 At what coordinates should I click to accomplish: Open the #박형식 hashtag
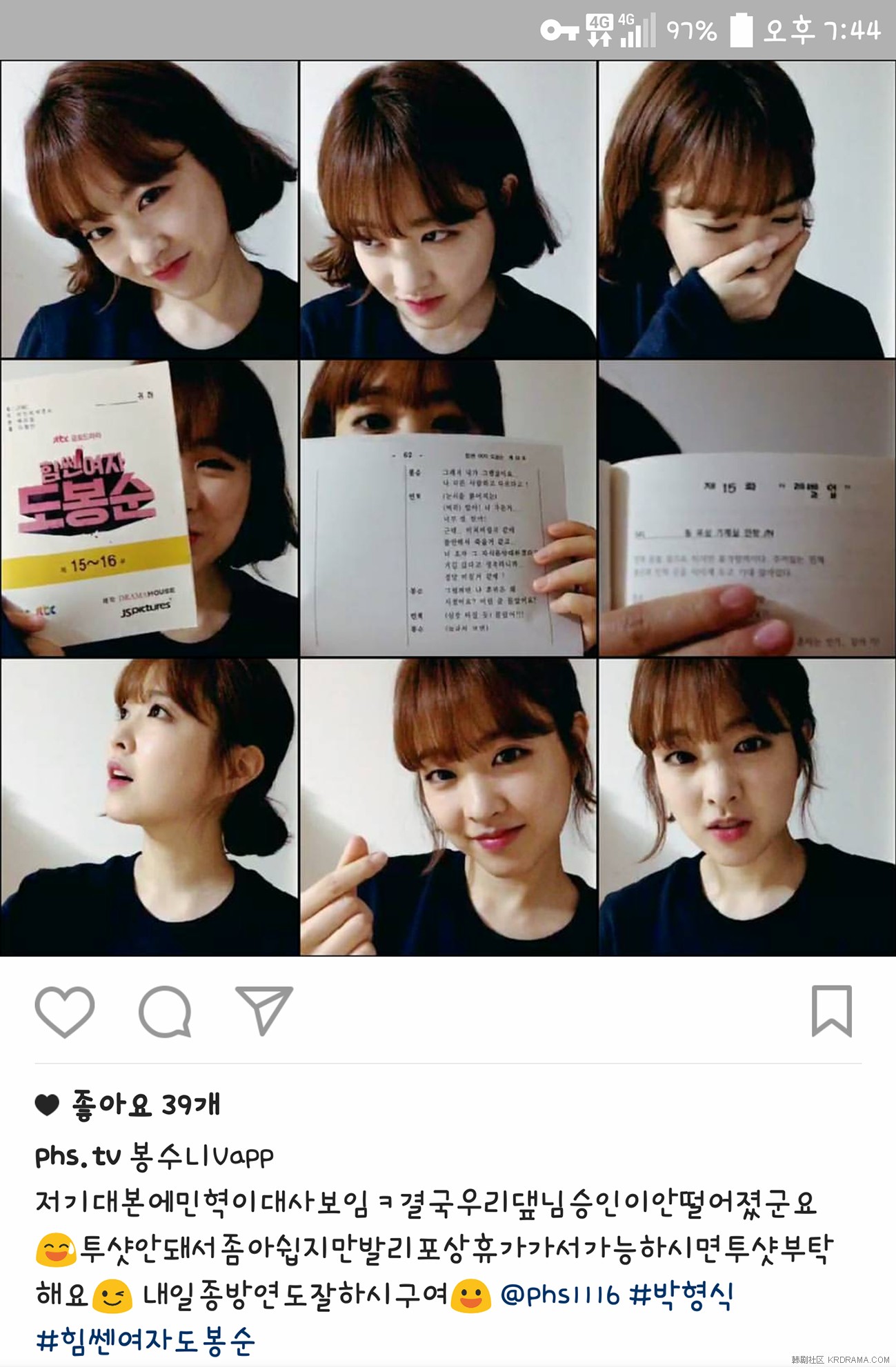pyautogui.click(x=681, y=1295)
